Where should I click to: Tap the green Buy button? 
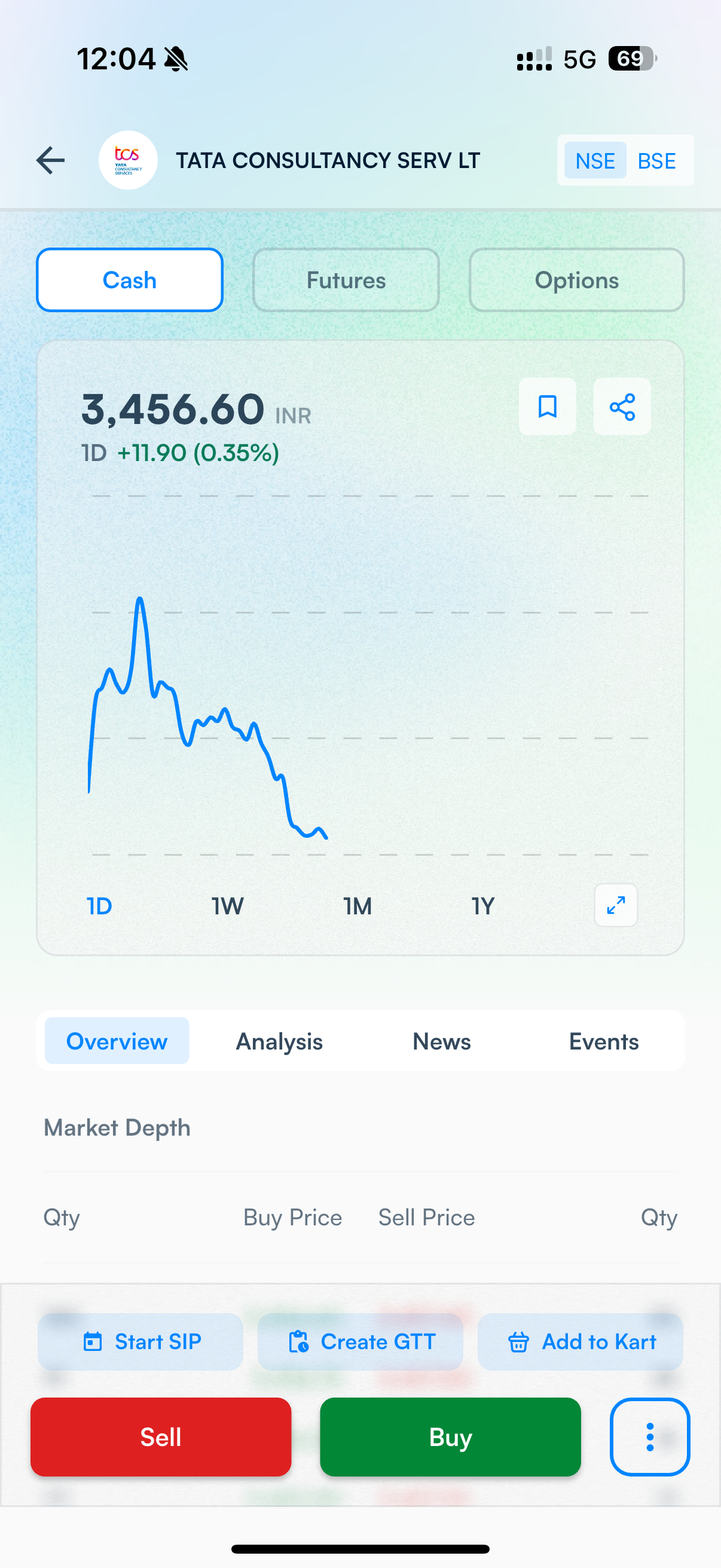(x=450, y=1437)
